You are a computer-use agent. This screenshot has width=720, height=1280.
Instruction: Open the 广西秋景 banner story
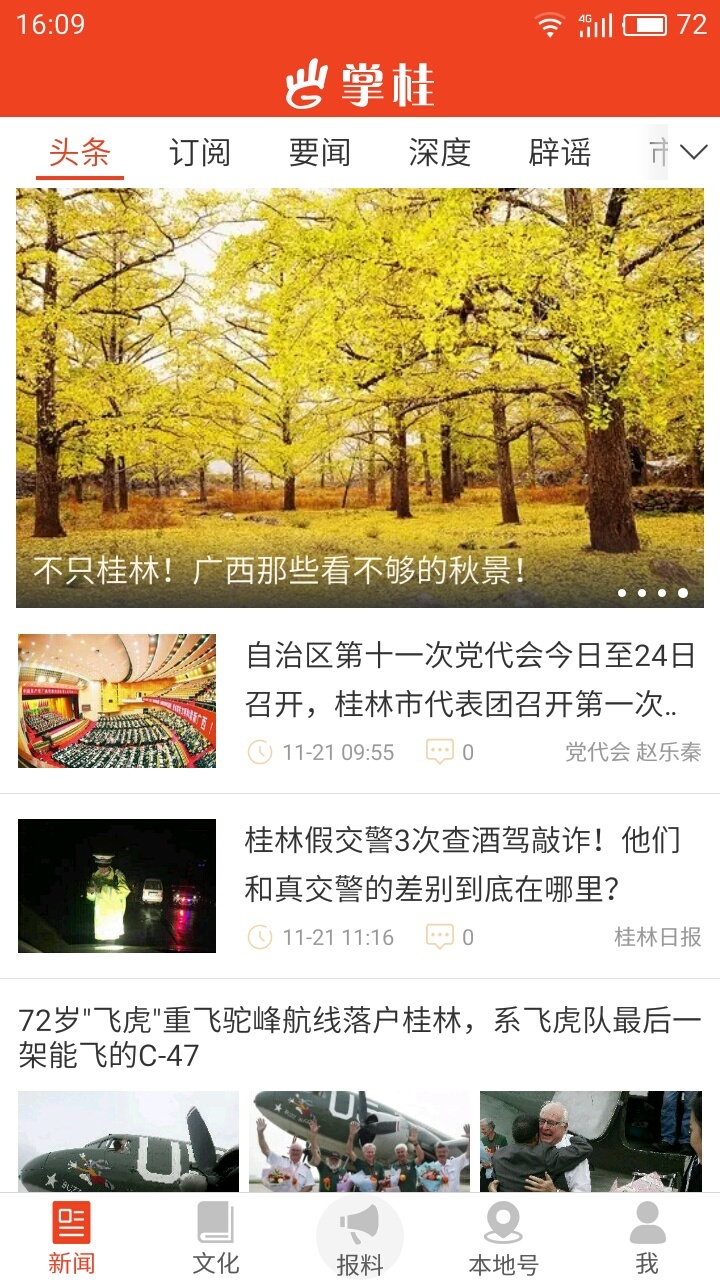tap(360, 398)
